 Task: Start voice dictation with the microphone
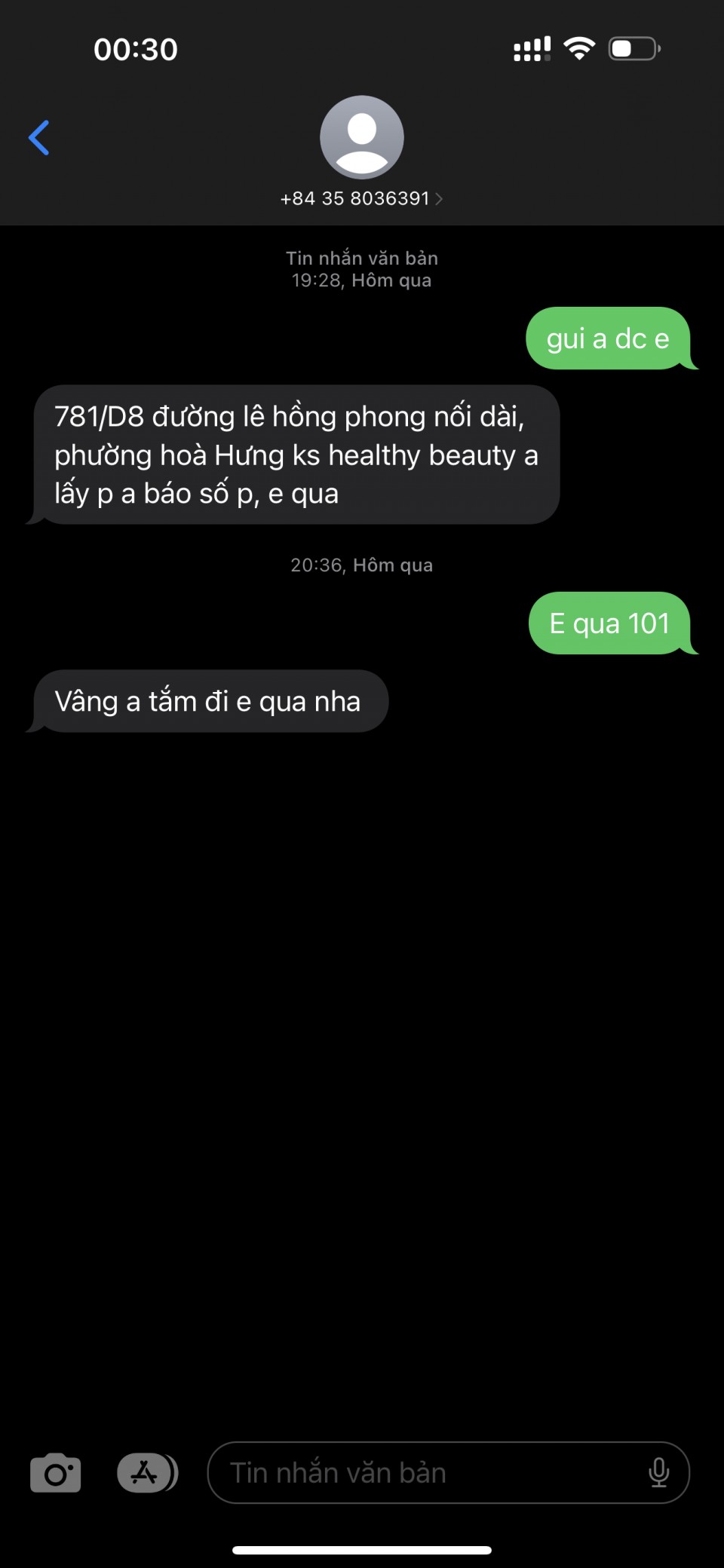coord(658,1473)
